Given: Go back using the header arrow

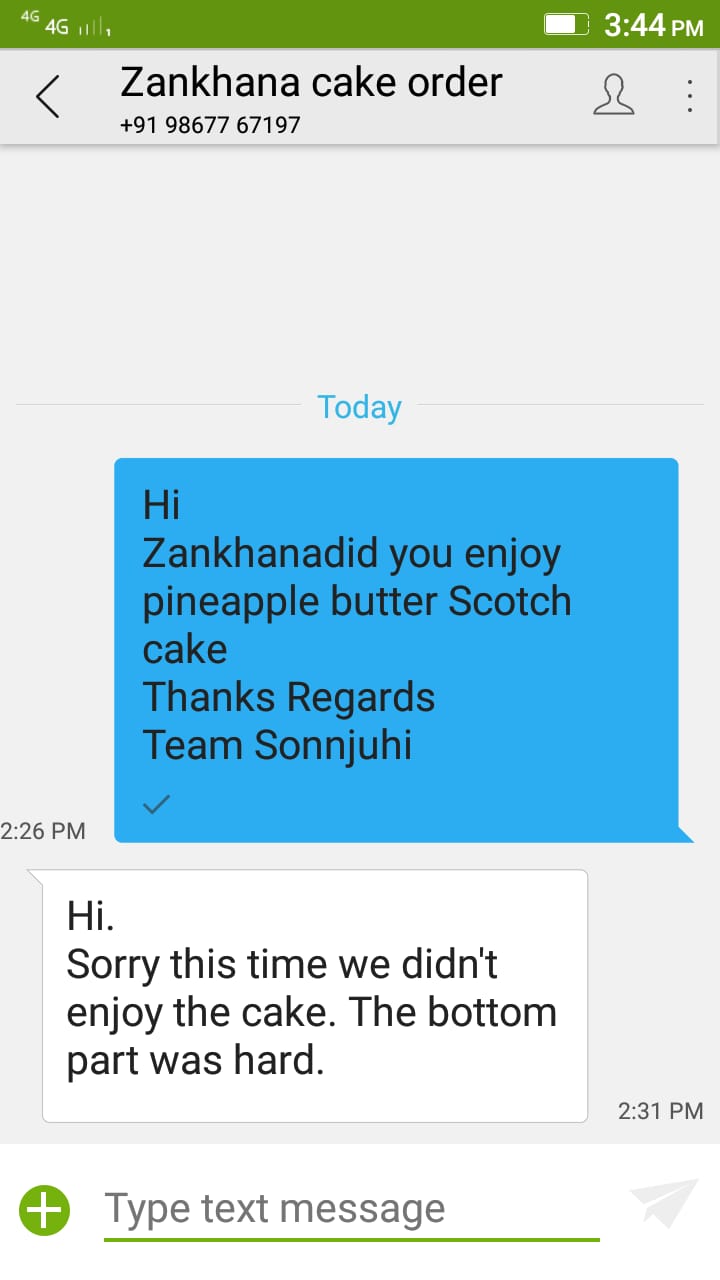Looking at the screenshot, I should (x=47, y=97).
